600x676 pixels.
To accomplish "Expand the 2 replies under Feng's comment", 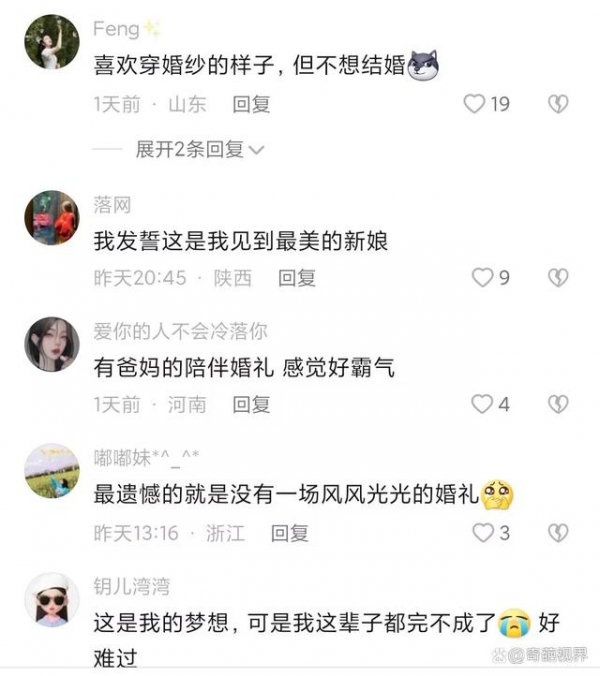I will click(x=199, y=149).
